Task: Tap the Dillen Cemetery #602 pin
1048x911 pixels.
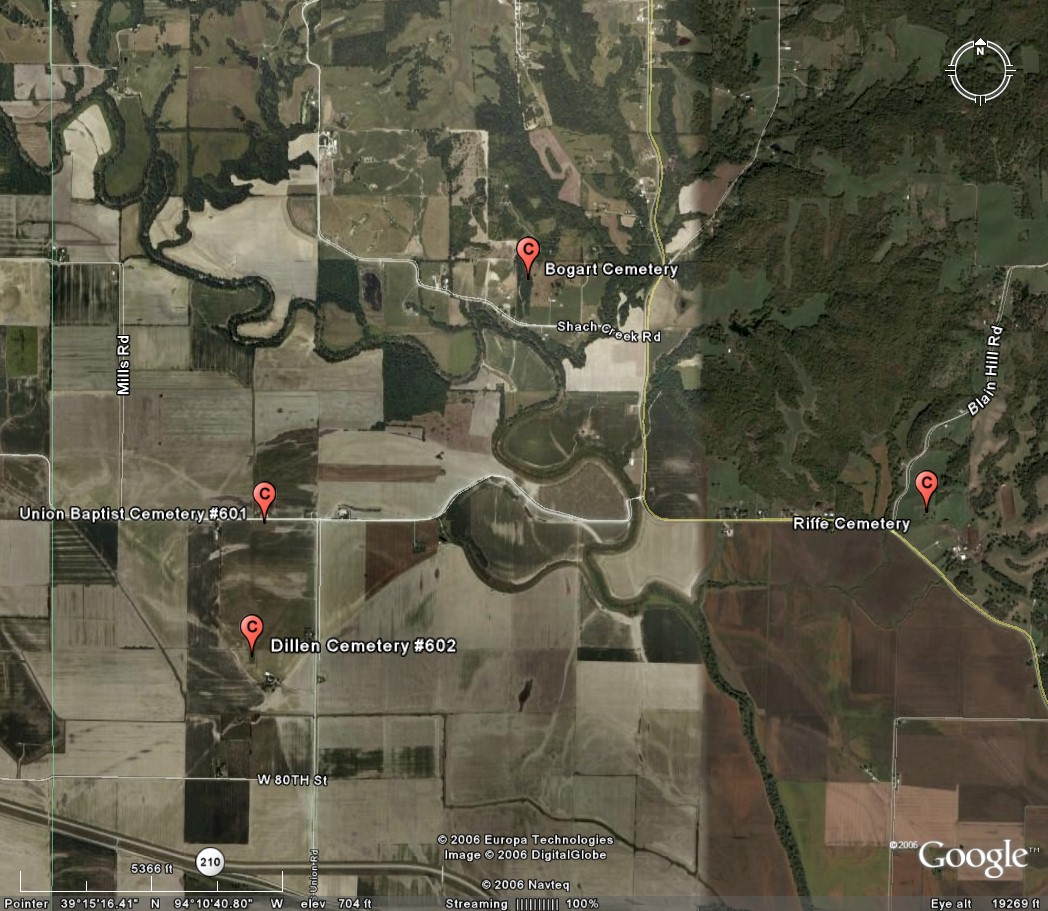Action: point(252,630)
